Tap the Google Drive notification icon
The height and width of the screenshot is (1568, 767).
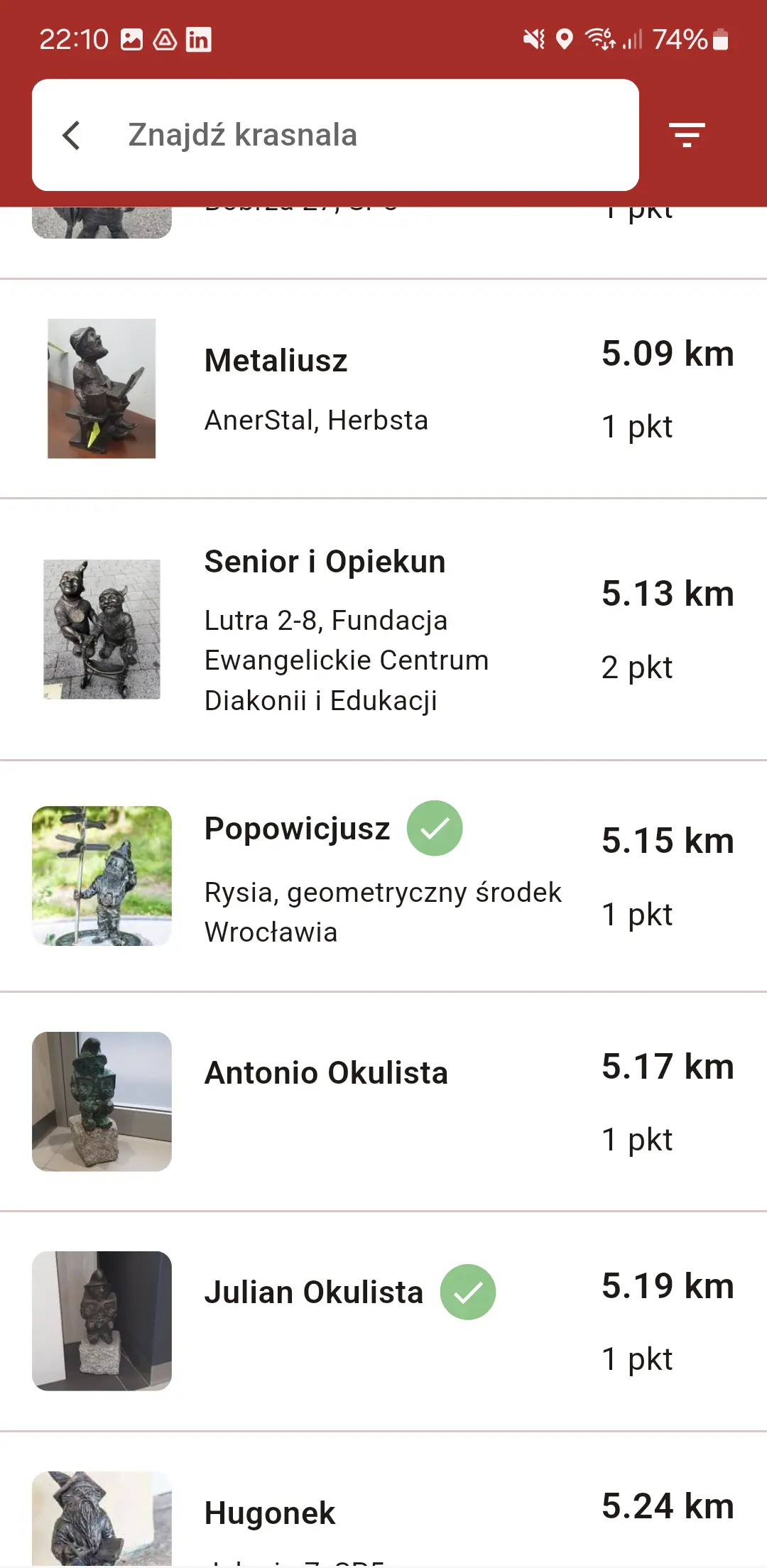point(164,39)
